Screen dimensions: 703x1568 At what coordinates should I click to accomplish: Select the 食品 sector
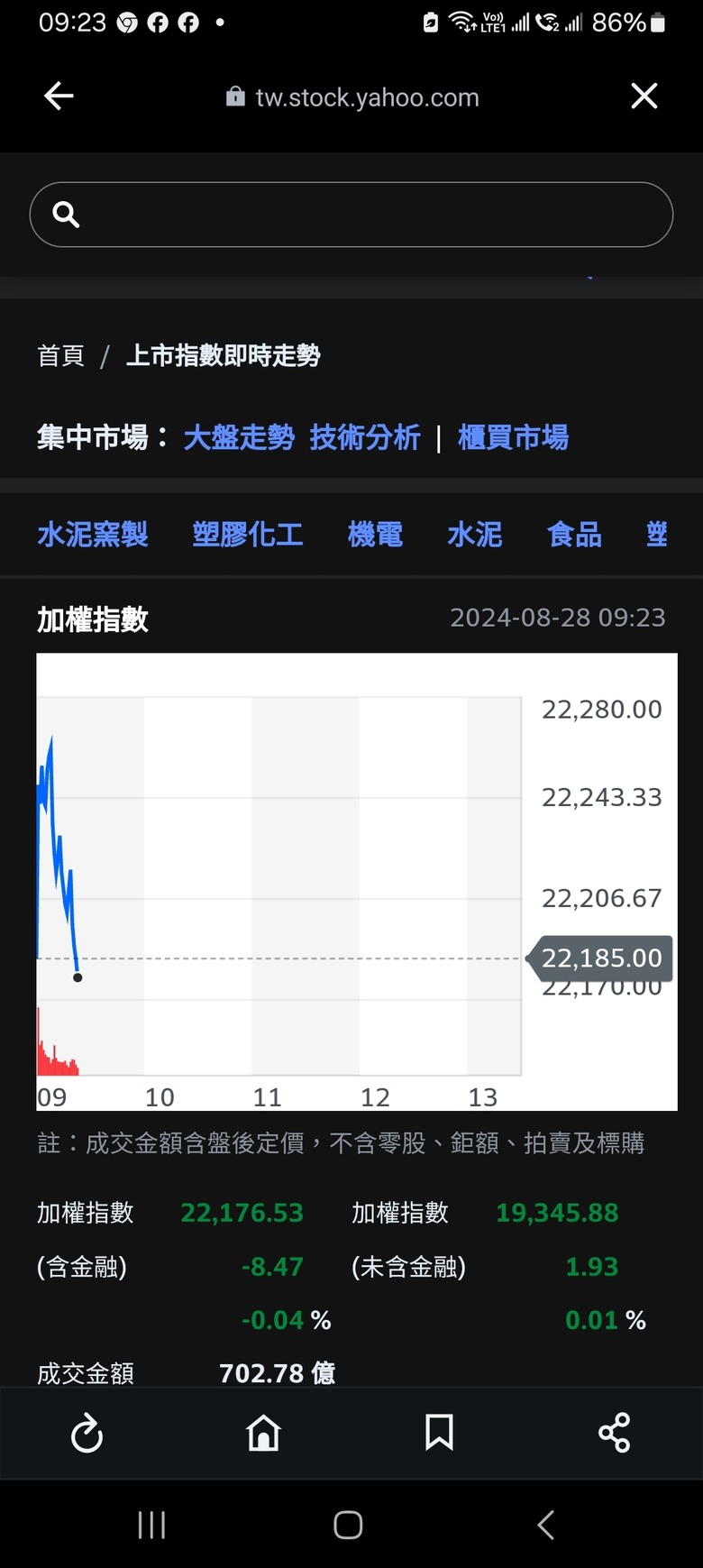[574, 535]
